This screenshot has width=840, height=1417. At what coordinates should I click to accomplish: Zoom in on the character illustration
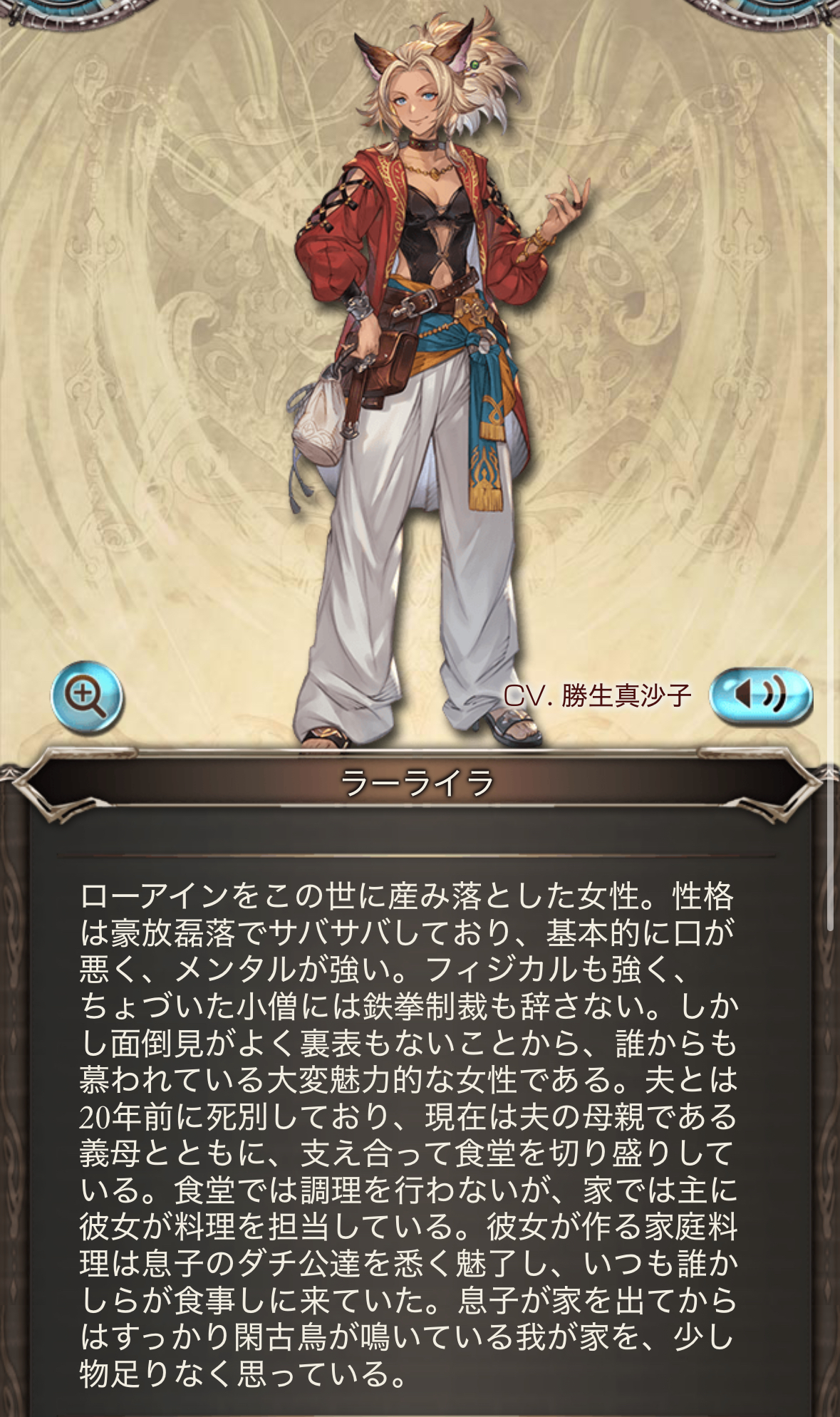pos(86,696)
